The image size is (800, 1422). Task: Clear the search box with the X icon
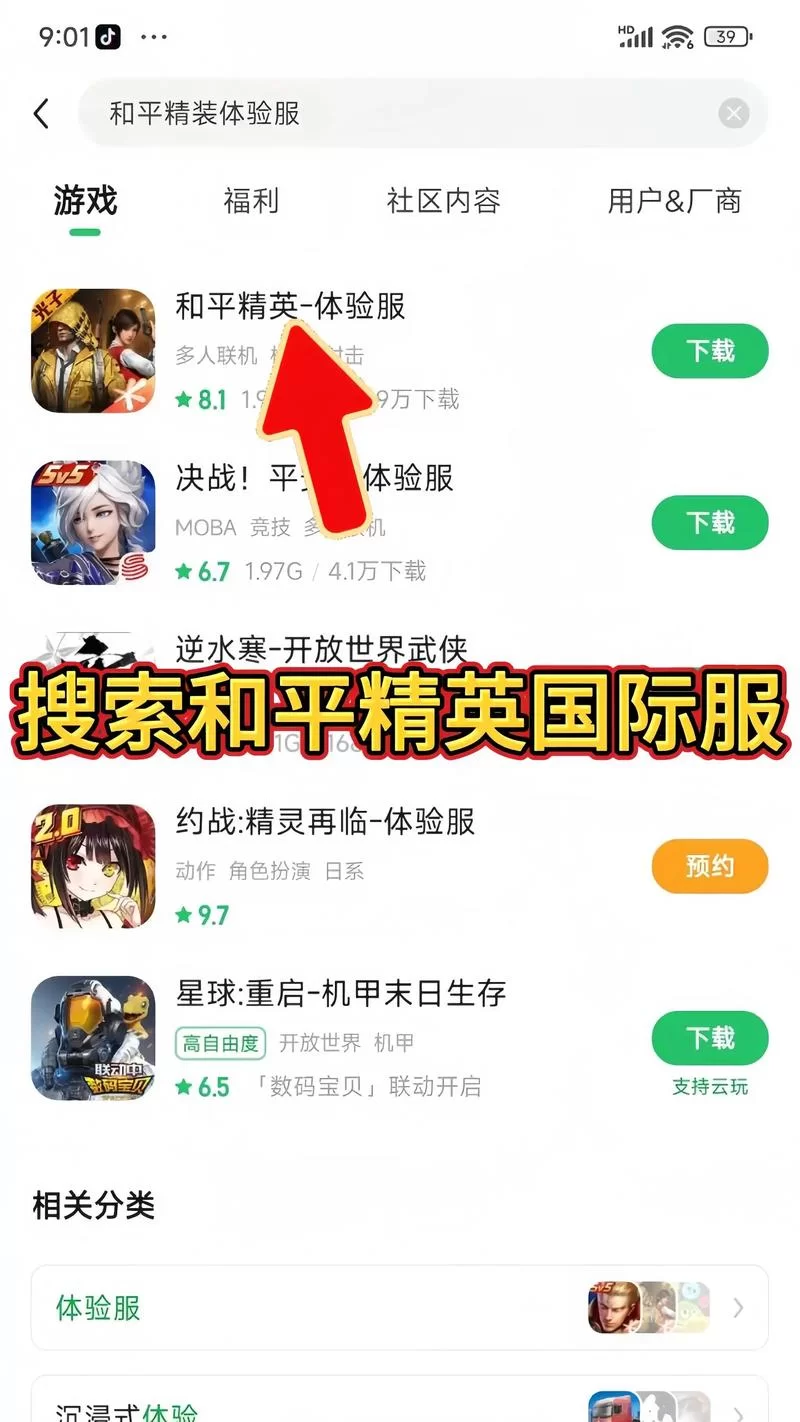coord(734,113)
